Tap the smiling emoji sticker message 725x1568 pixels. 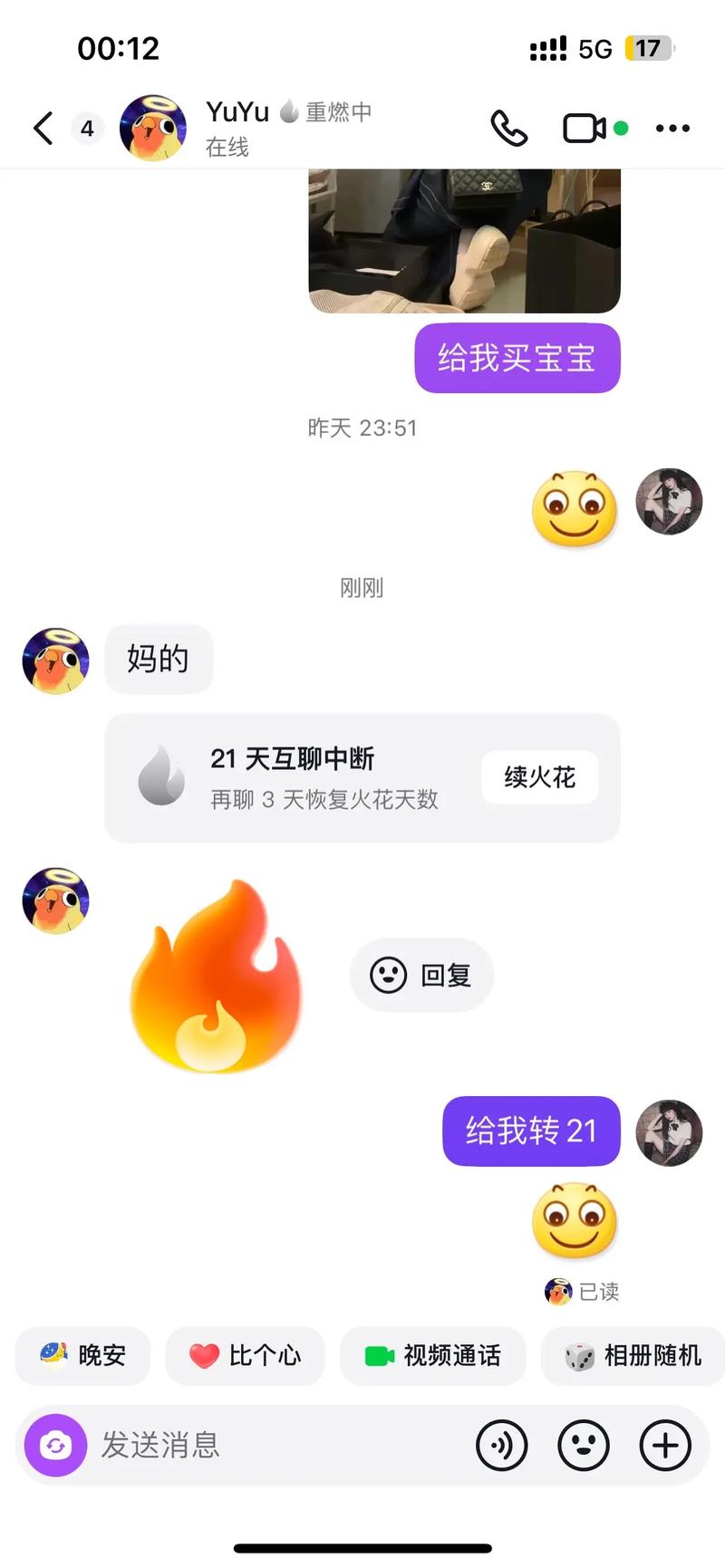coord(574,509)
